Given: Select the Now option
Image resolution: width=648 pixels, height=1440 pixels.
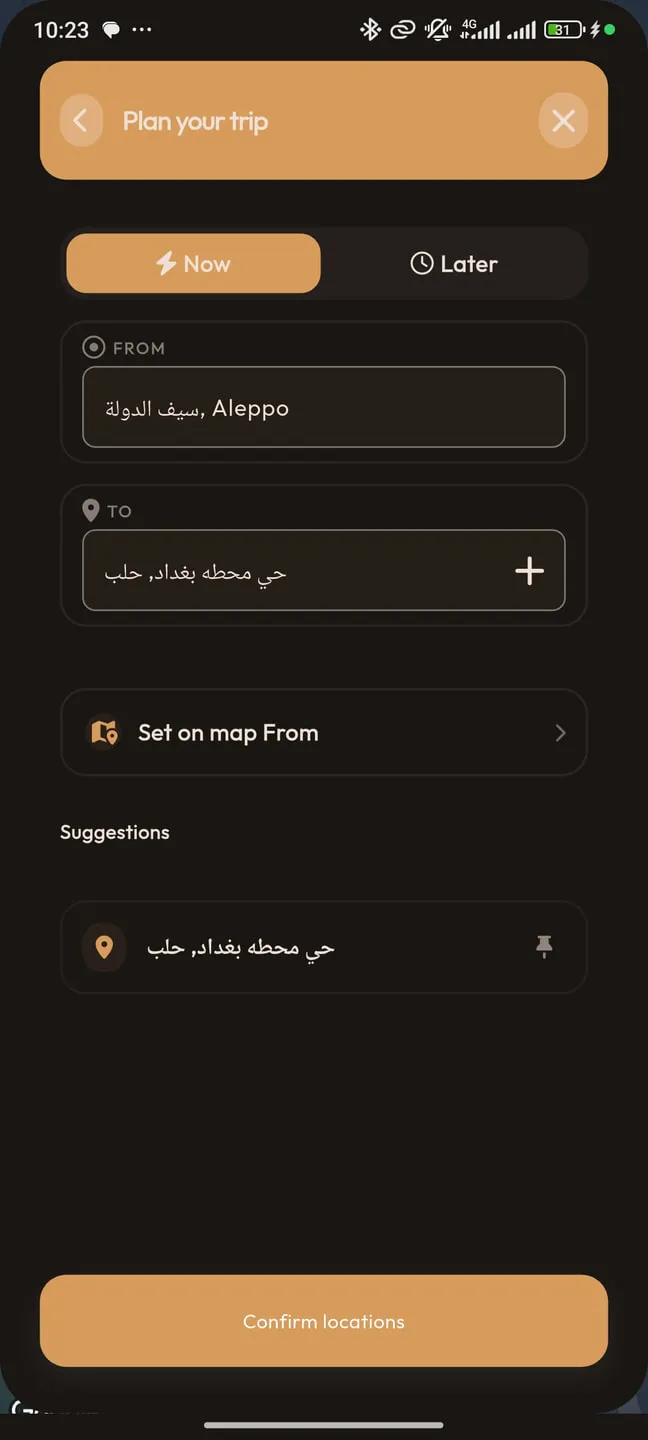Looking at the screenshot, I should 194,264.
